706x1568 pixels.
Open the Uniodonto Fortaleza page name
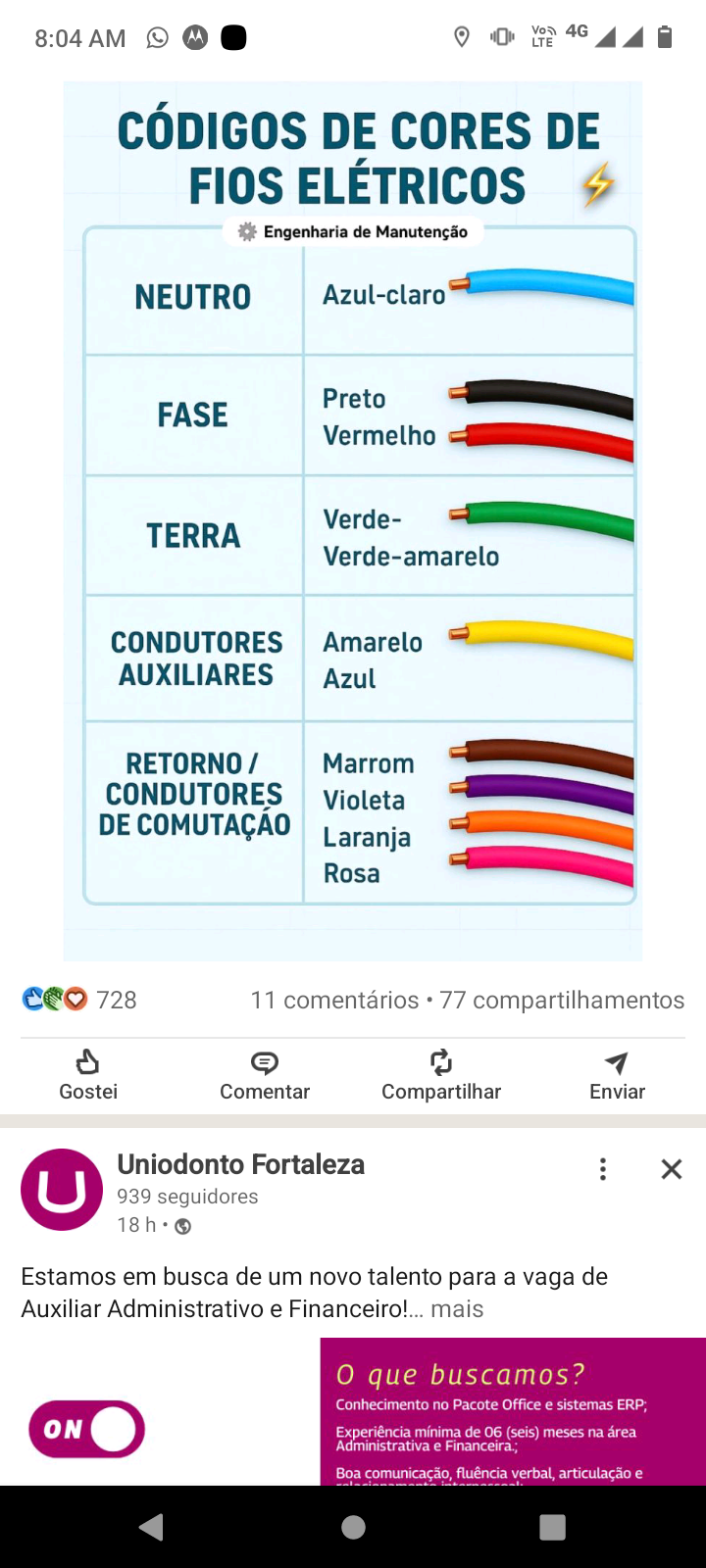[240, 1164]
